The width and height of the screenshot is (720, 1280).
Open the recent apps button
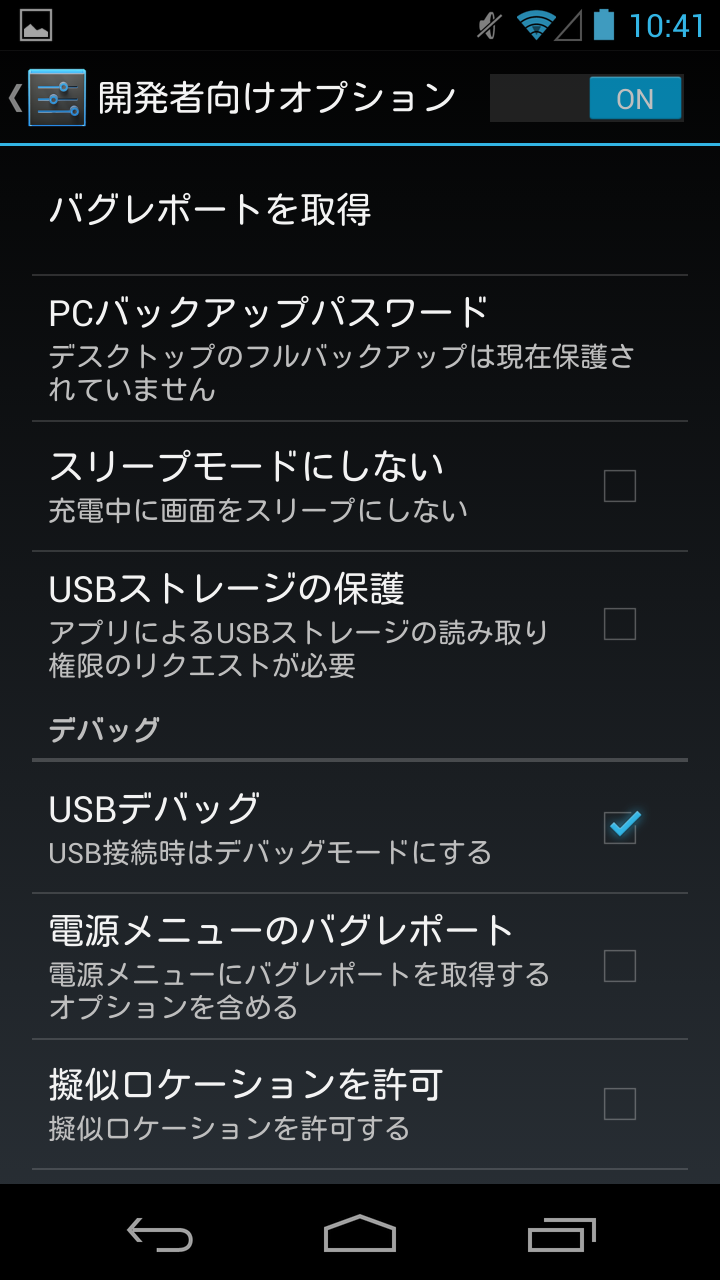[561, 1234]
